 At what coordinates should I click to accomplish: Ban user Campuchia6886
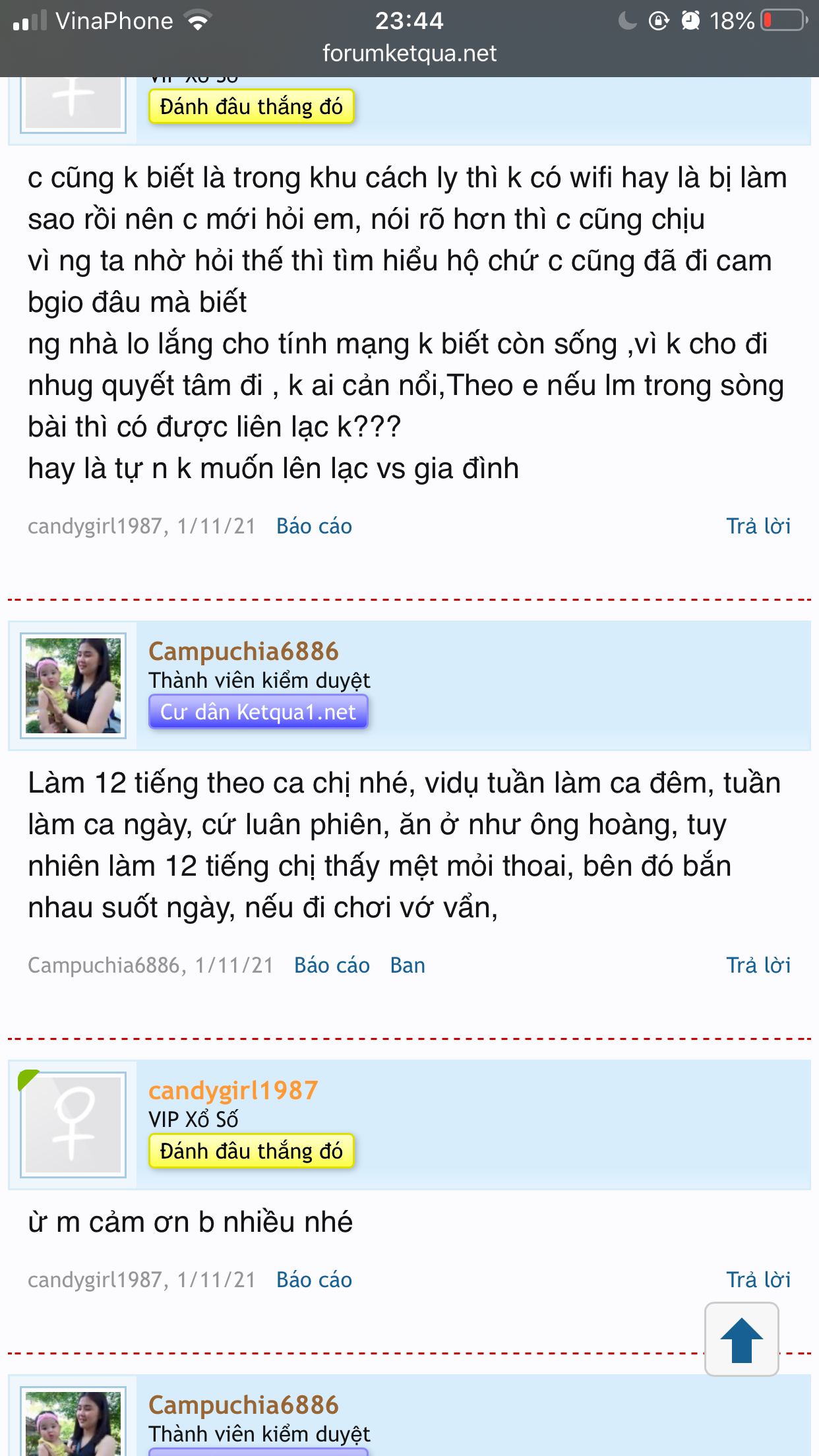(408, 965)
